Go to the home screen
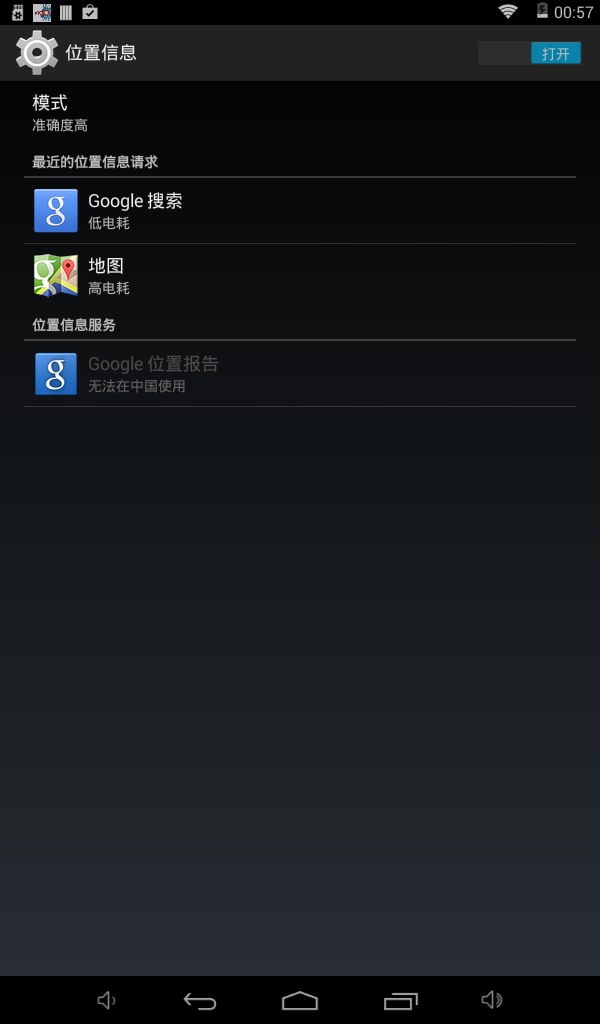Viewport: 600px width, 1024px height. pyautogui.click(x=300, y=1000)
